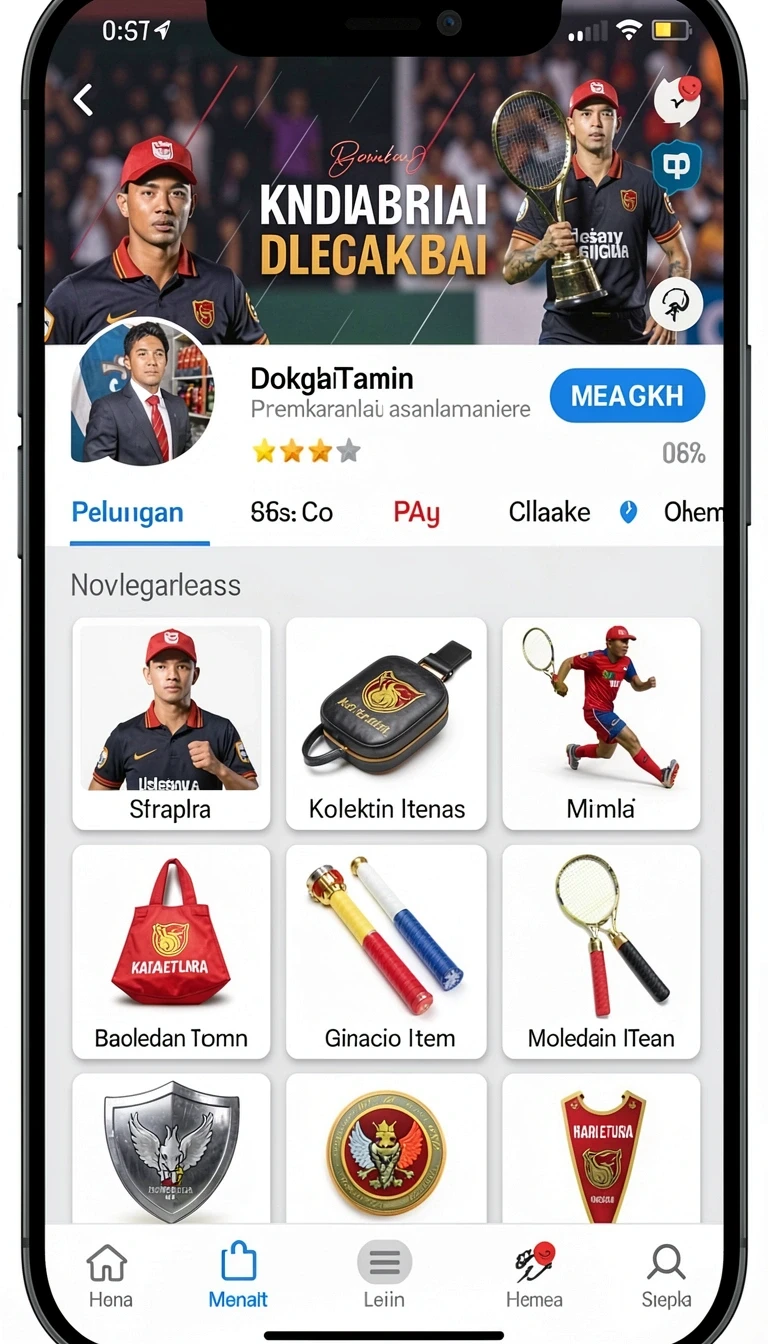Open the Hemea tab with badge
Viewport: 768px width, 1344px height.
(534, 1276)
